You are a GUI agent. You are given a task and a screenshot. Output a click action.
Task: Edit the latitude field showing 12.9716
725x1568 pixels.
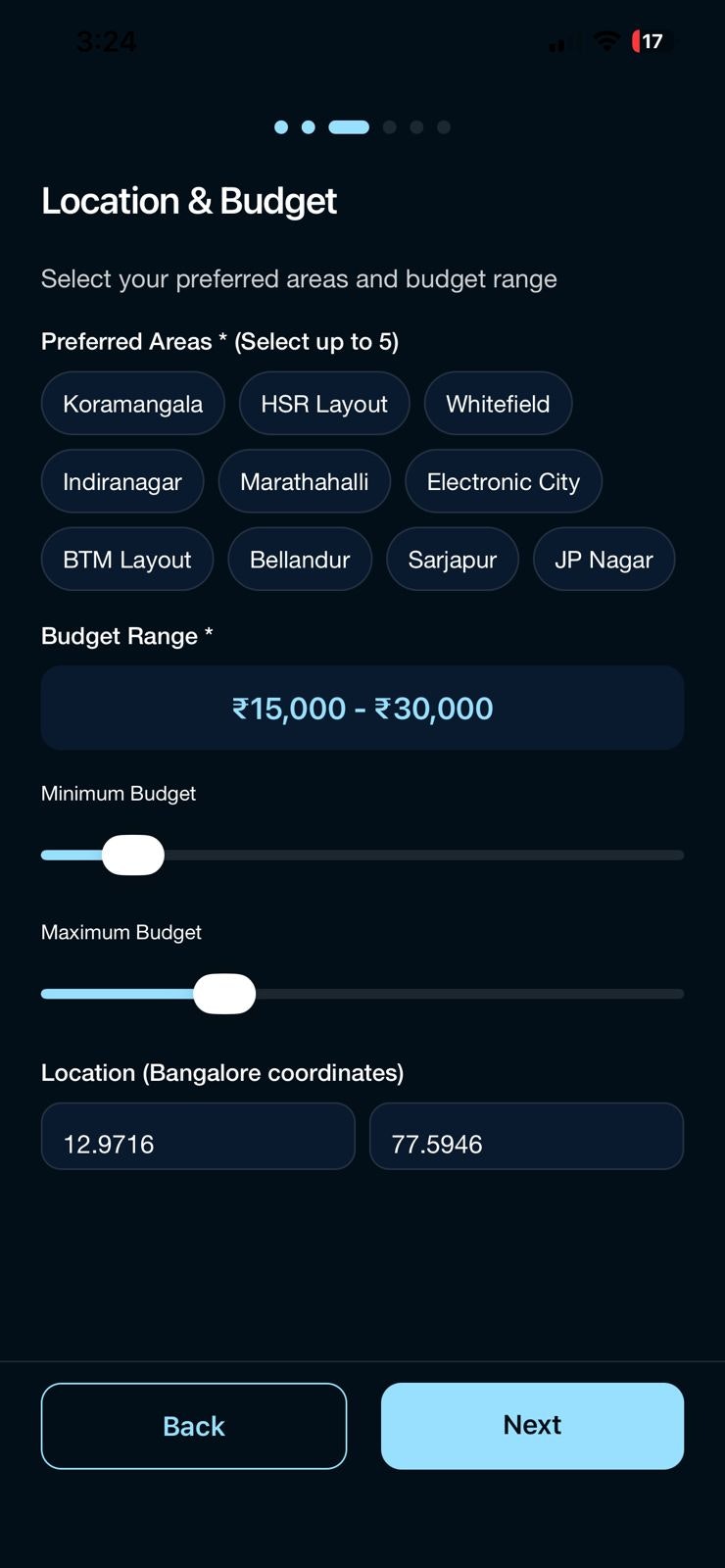pyautogui.click(x=197, y=1137)
